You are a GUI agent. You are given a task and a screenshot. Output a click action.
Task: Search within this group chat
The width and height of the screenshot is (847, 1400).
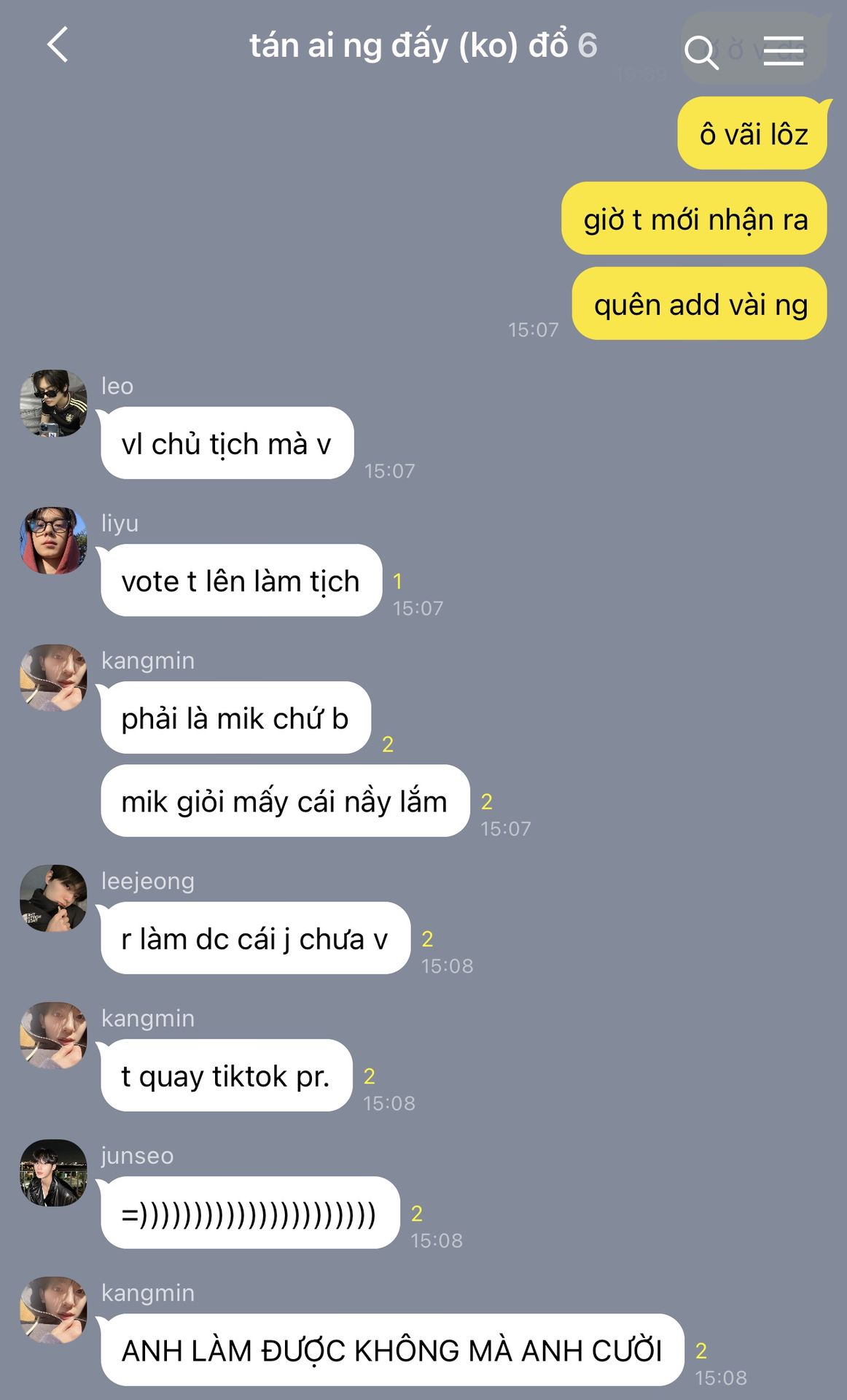[701, 52]
